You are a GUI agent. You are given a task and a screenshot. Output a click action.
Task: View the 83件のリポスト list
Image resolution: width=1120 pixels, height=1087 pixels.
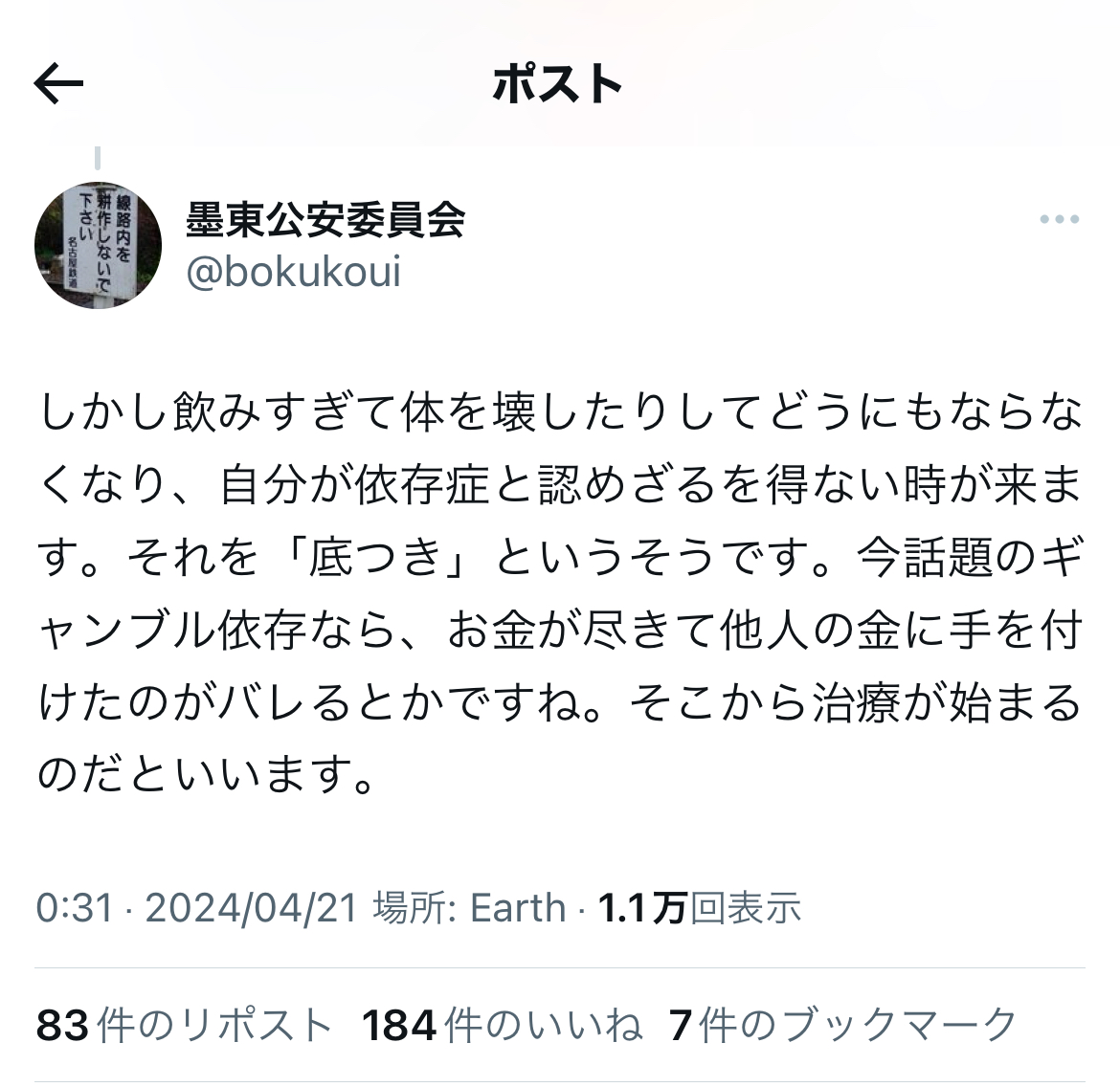tap(184, 1025)
